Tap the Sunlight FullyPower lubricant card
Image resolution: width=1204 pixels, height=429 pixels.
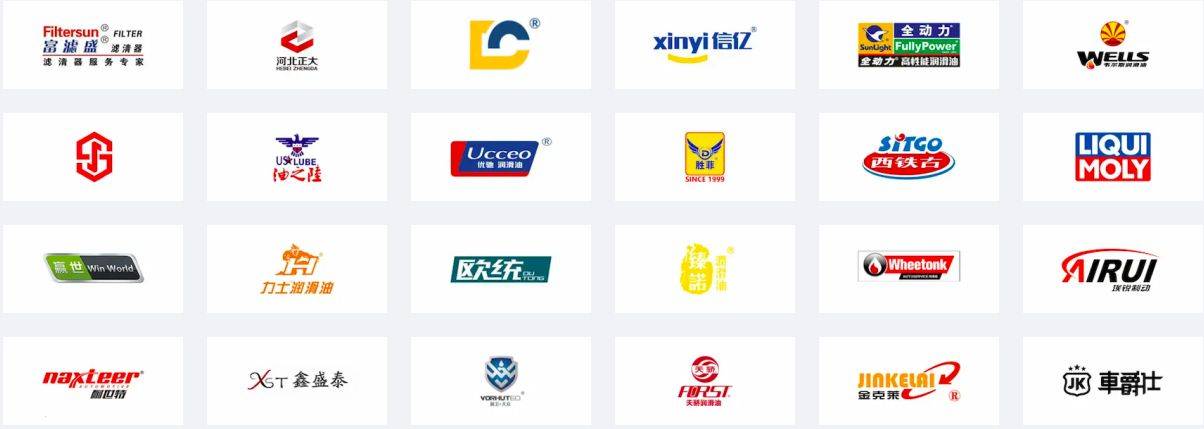[x=909, y=45]
